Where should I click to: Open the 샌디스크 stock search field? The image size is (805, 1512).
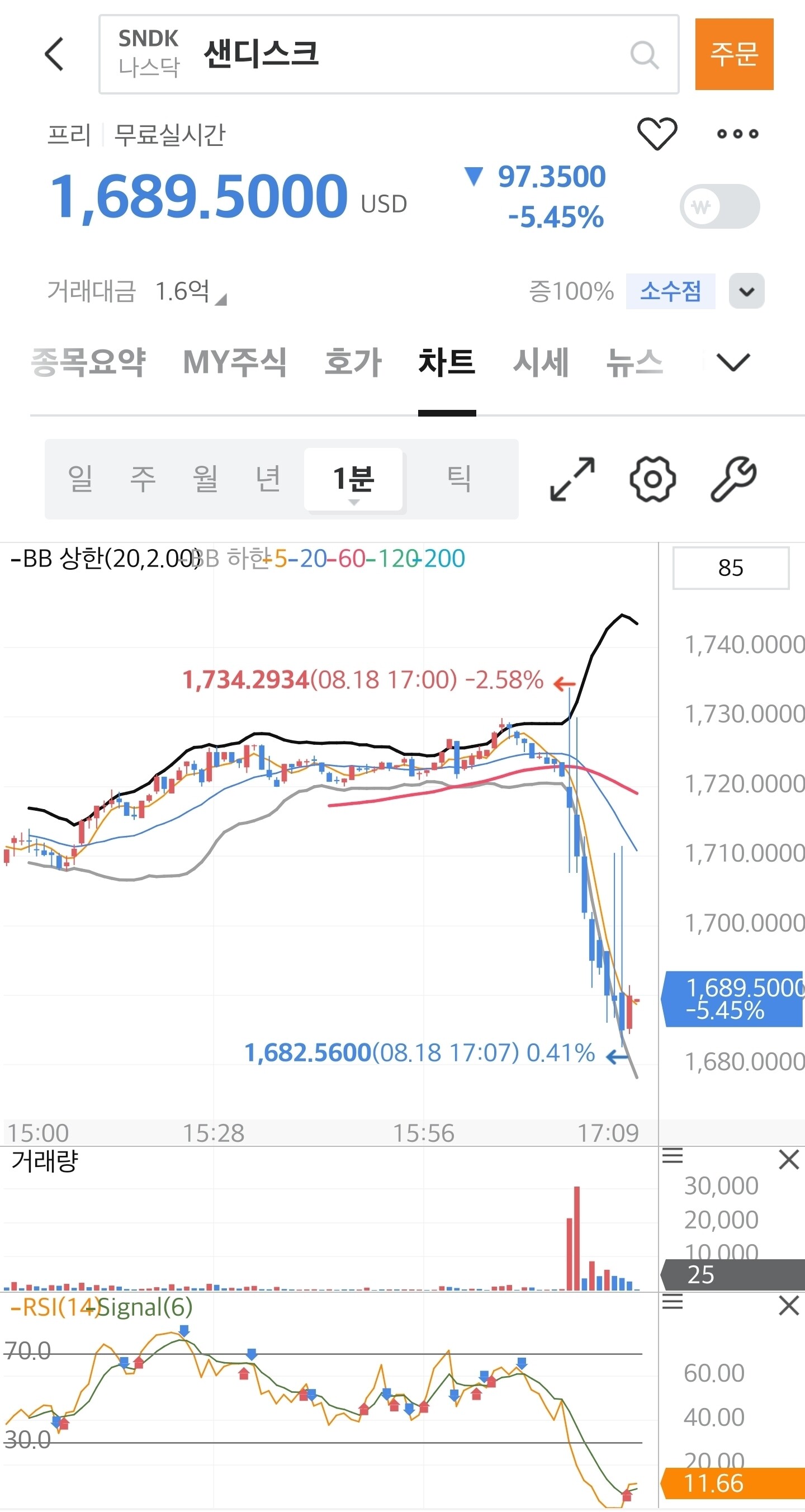coord(389,54)
